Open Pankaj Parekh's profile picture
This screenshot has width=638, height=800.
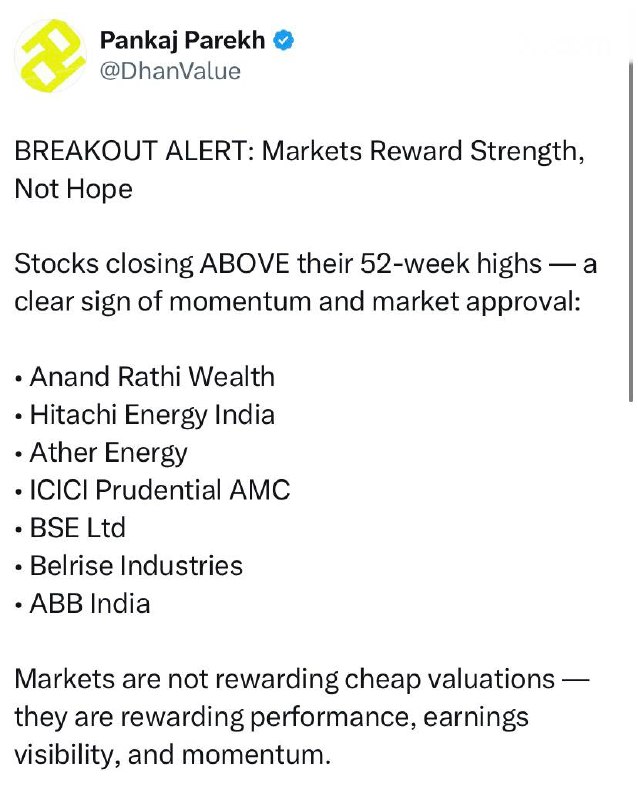point(51,57)
